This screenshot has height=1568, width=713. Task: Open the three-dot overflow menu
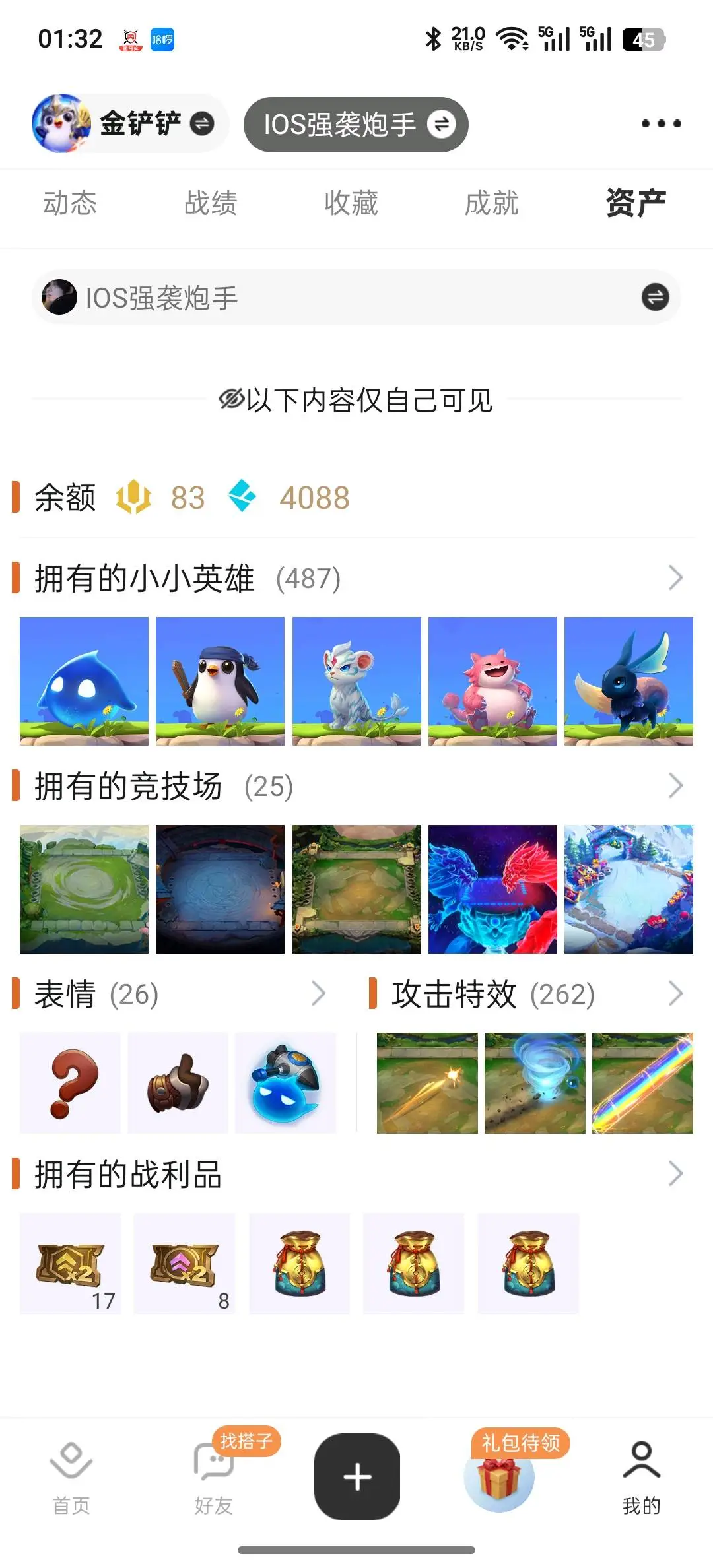click(661, 123)
